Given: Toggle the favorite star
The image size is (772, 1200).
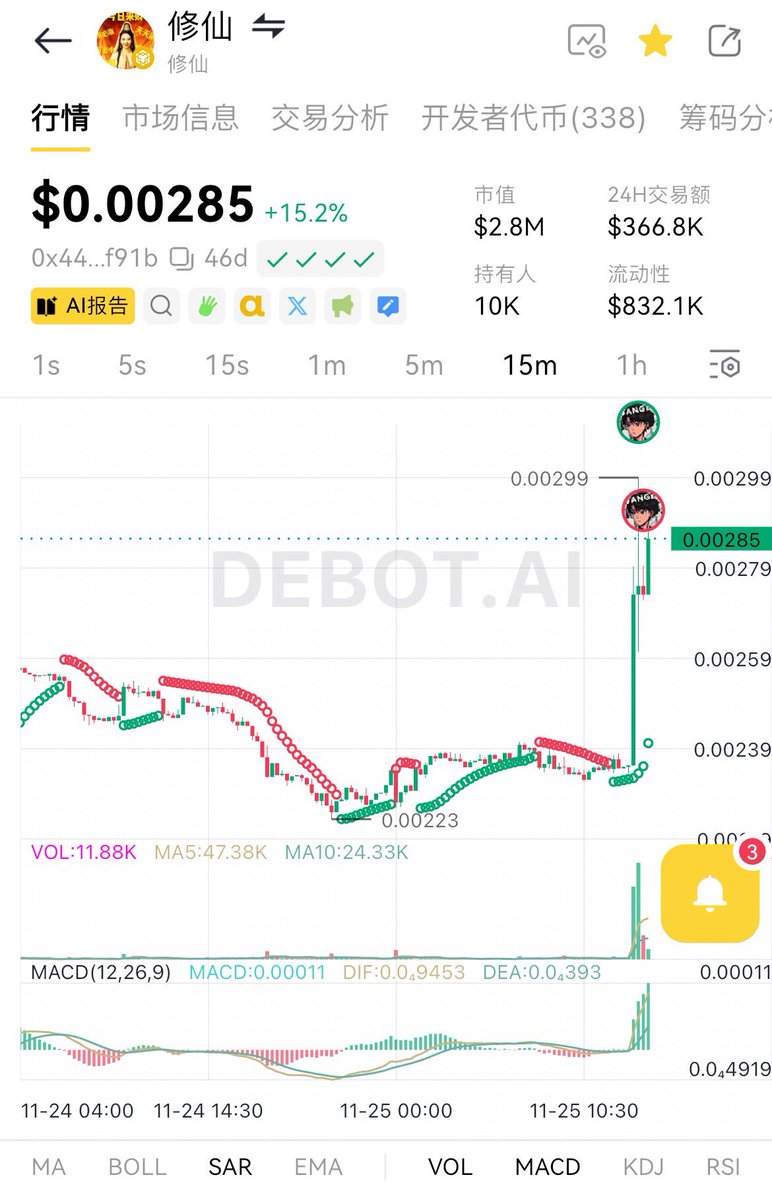Looking at the screenshot, I should (655, 41).
